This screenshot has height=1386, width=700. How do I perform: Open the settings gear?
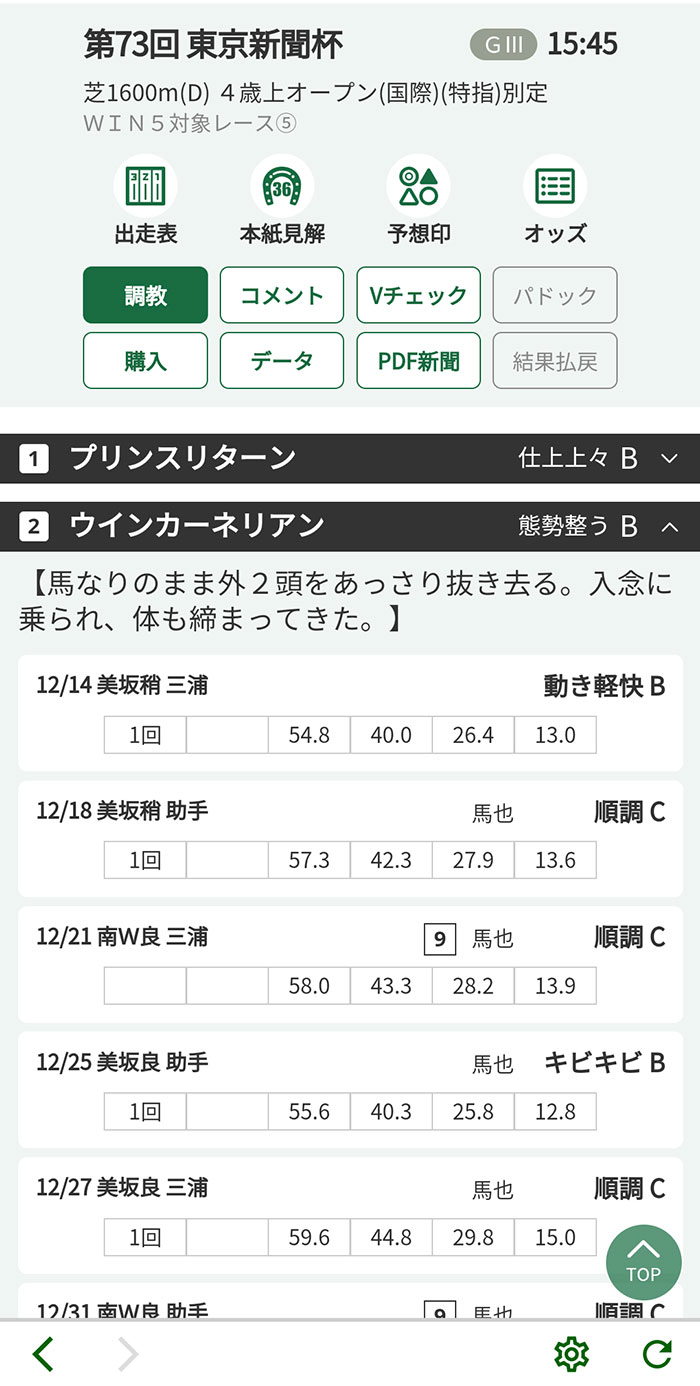click(571, 1354)
